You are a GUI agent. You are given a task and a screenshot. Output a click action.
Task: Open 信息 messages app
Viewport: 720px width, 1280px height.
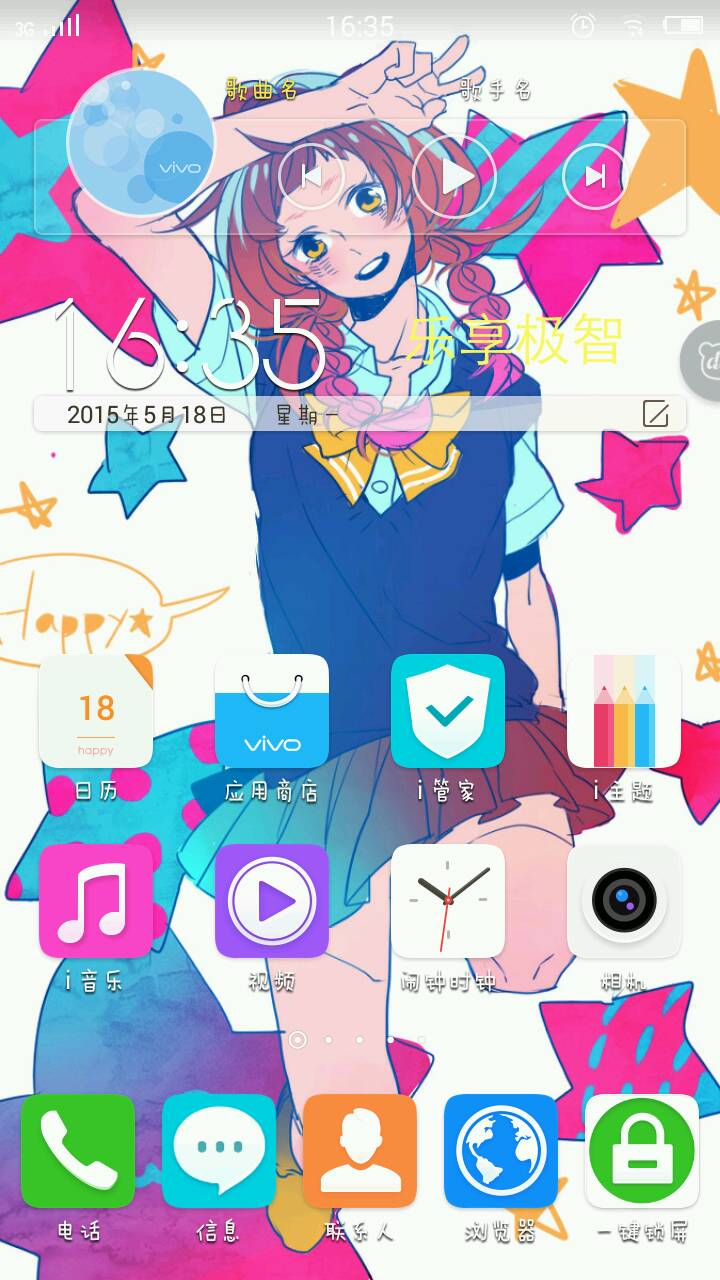219,1151
